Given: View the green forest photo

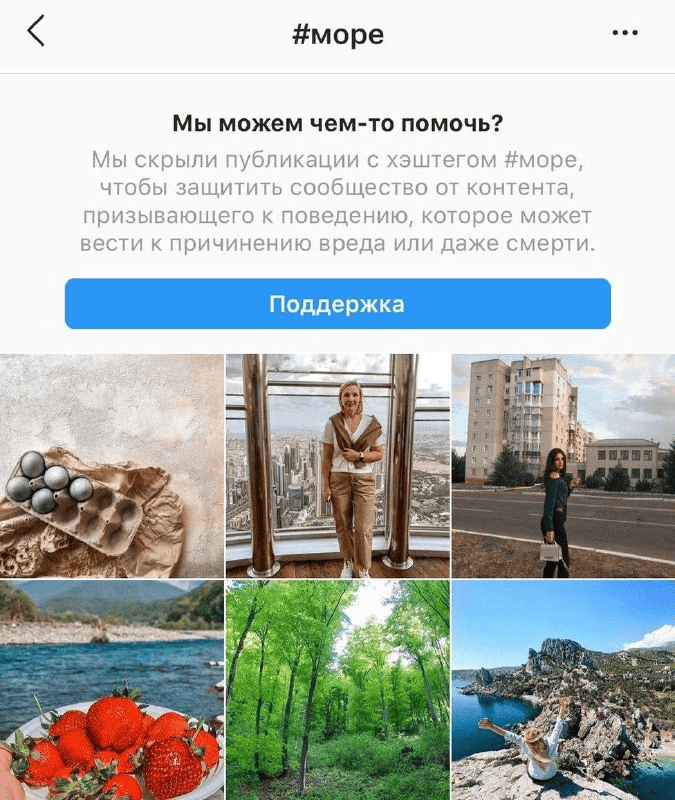Looking at the screenshot, I should coord(337,690).
